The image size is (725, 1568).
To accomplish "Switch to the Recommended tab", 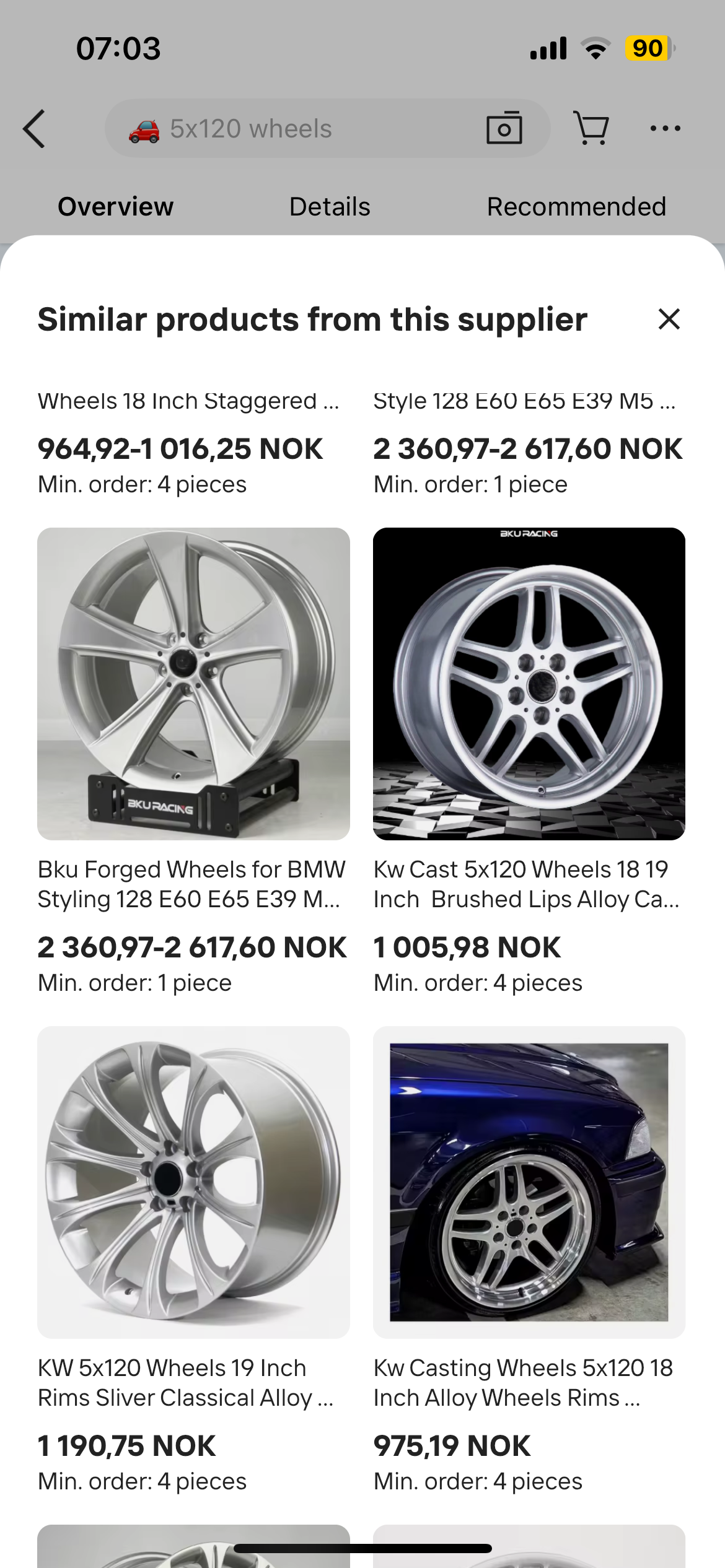I will (x=576, y=207).
